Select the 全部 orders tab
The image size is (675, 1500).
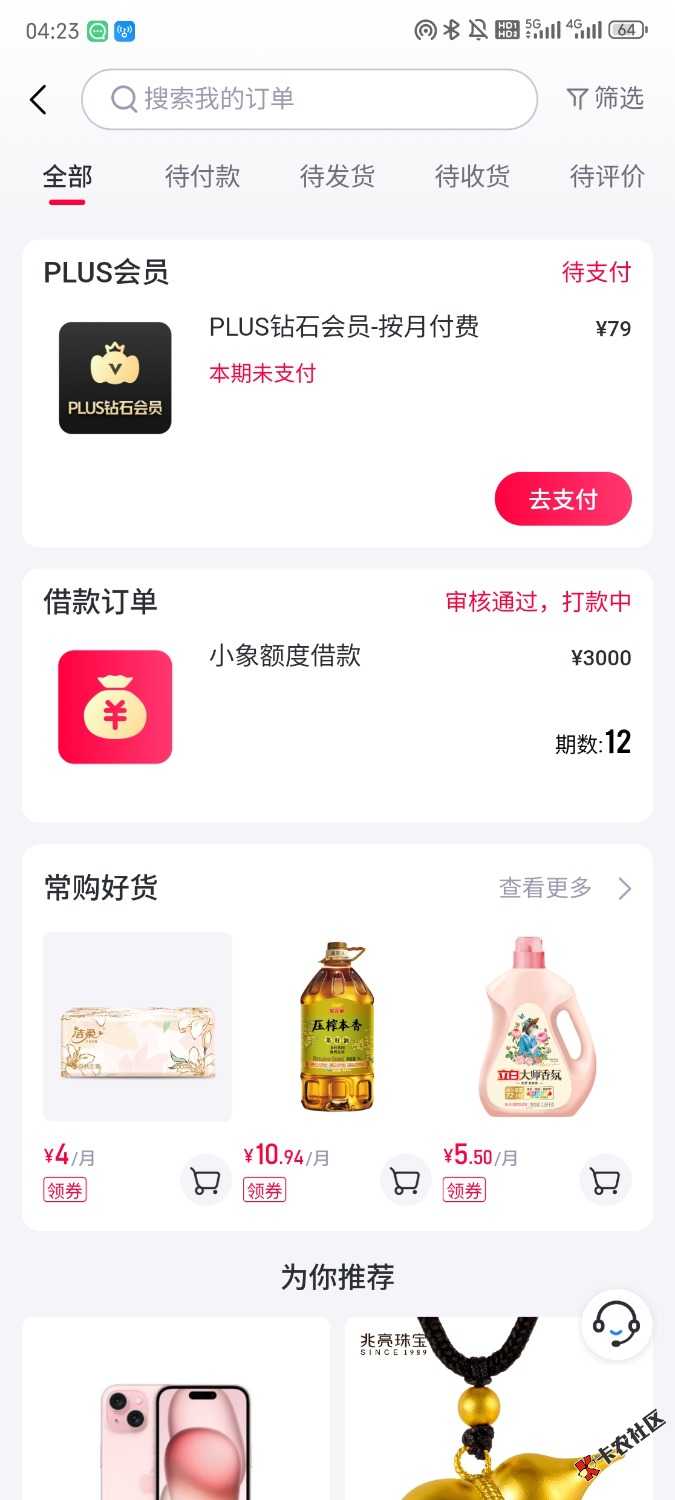pyautogui.click(x=67, y=177)
